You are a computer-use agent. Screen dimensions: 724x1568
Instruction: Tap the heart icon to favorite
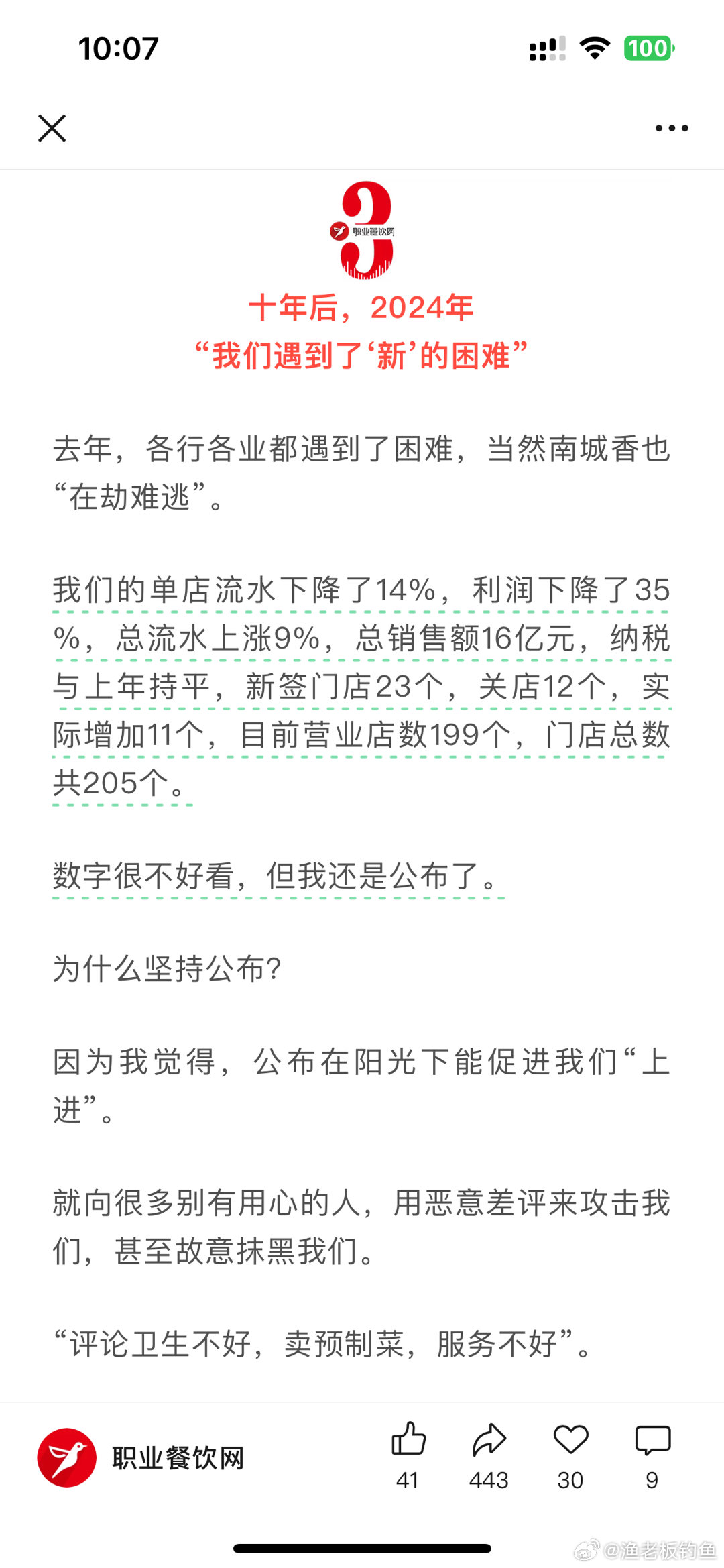point(570,1439)
